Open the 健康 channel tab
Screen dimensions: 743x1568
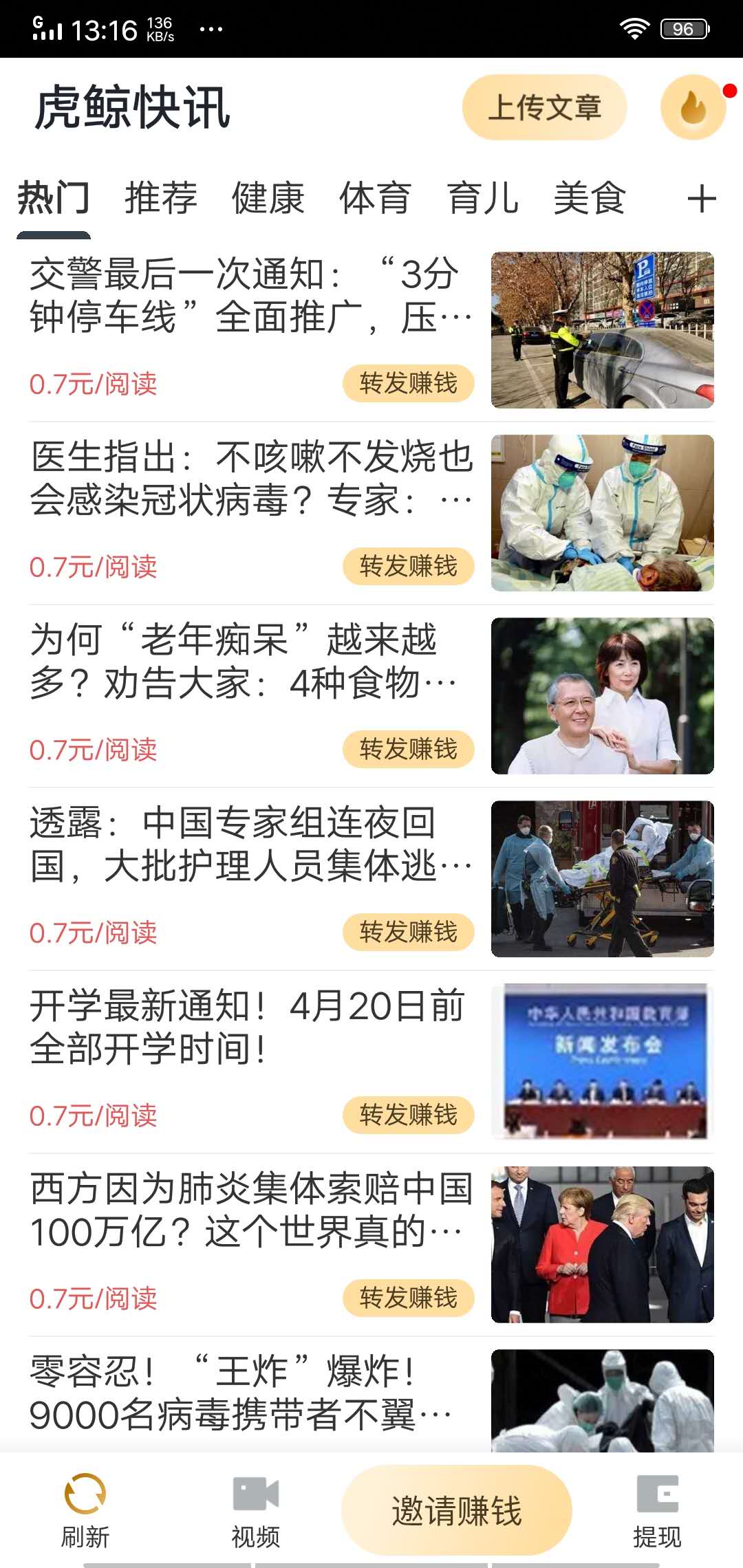(x=268, y=199)
